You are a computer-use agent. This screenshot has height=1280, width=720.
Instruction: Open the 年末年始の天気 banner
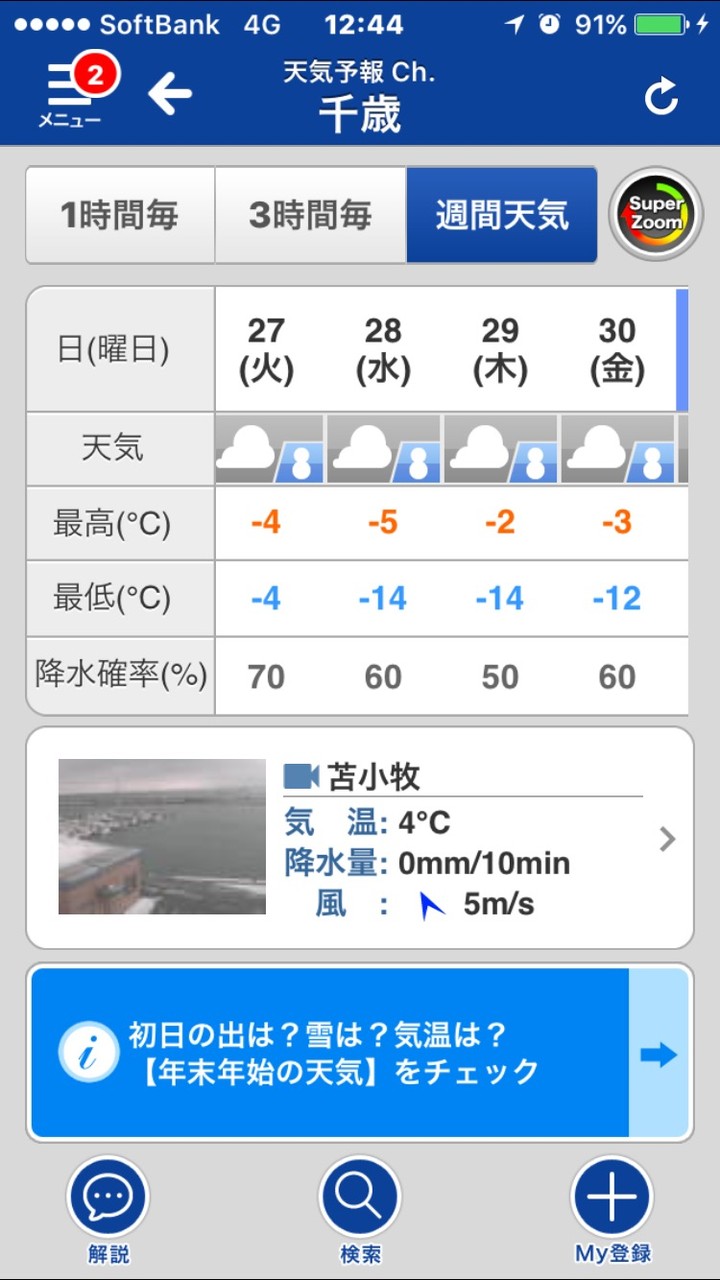tap(360, 1053)
